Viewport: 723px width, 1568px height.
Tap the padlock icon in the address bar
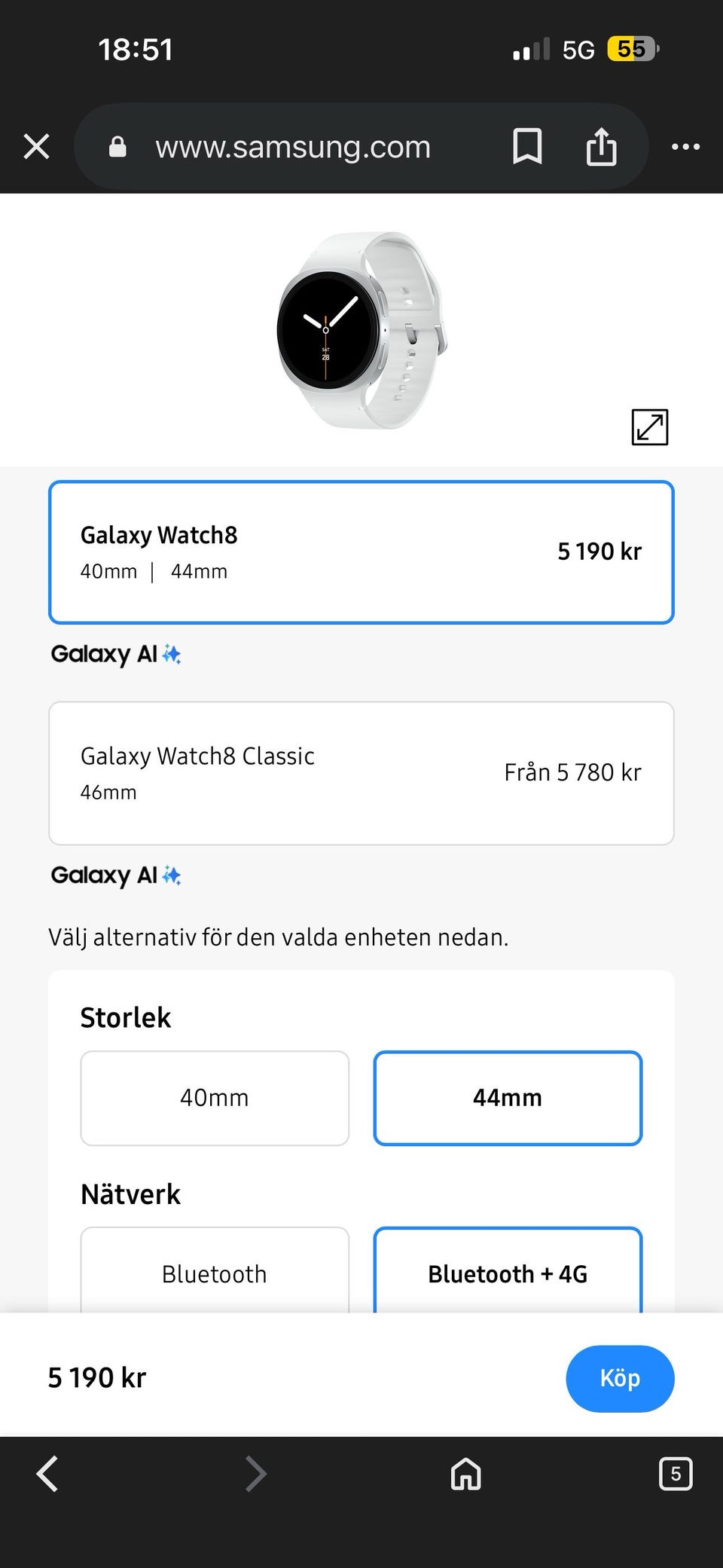(117, 146)
